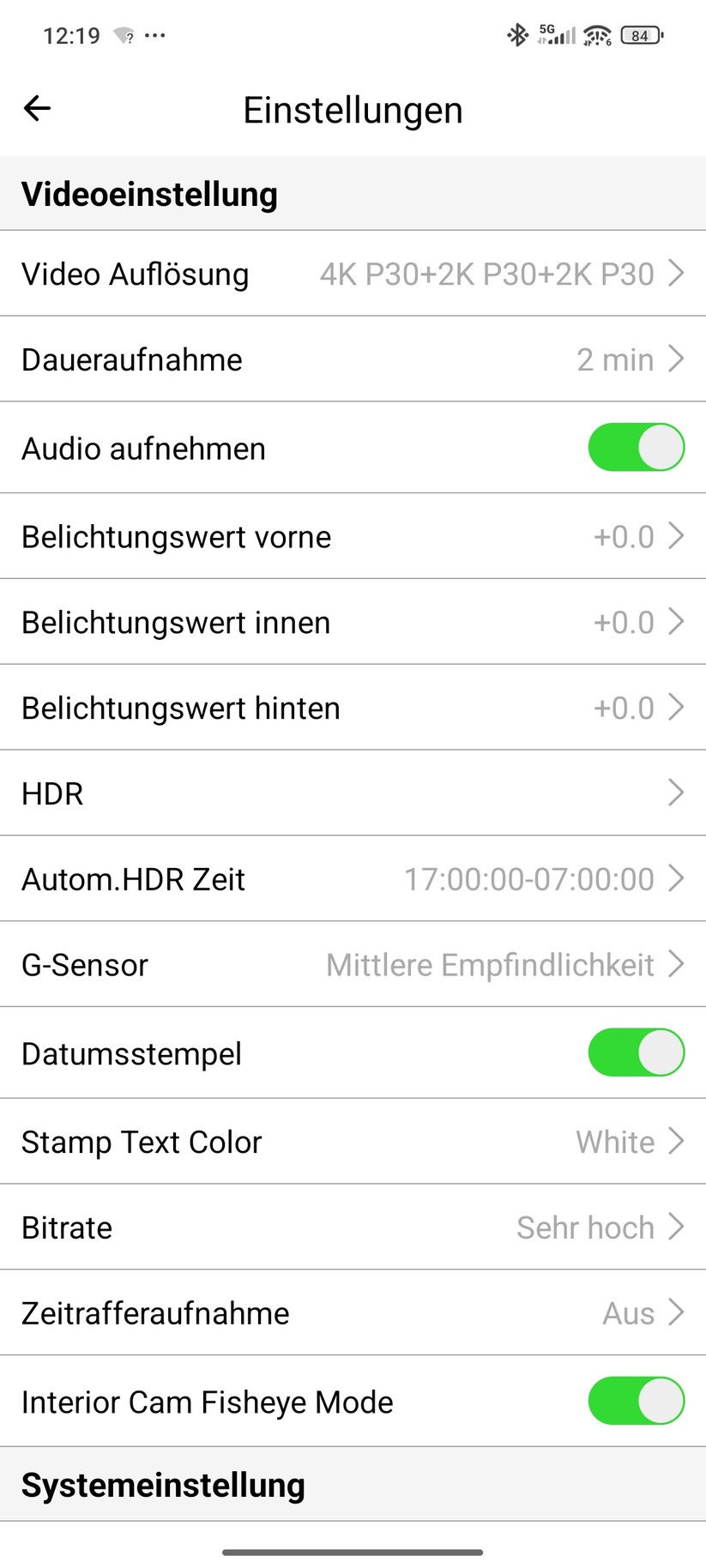Disable Interior Cam Fisheye Mode
706x1568 pixels.
pyautogui.click(x=635, y=1402)
